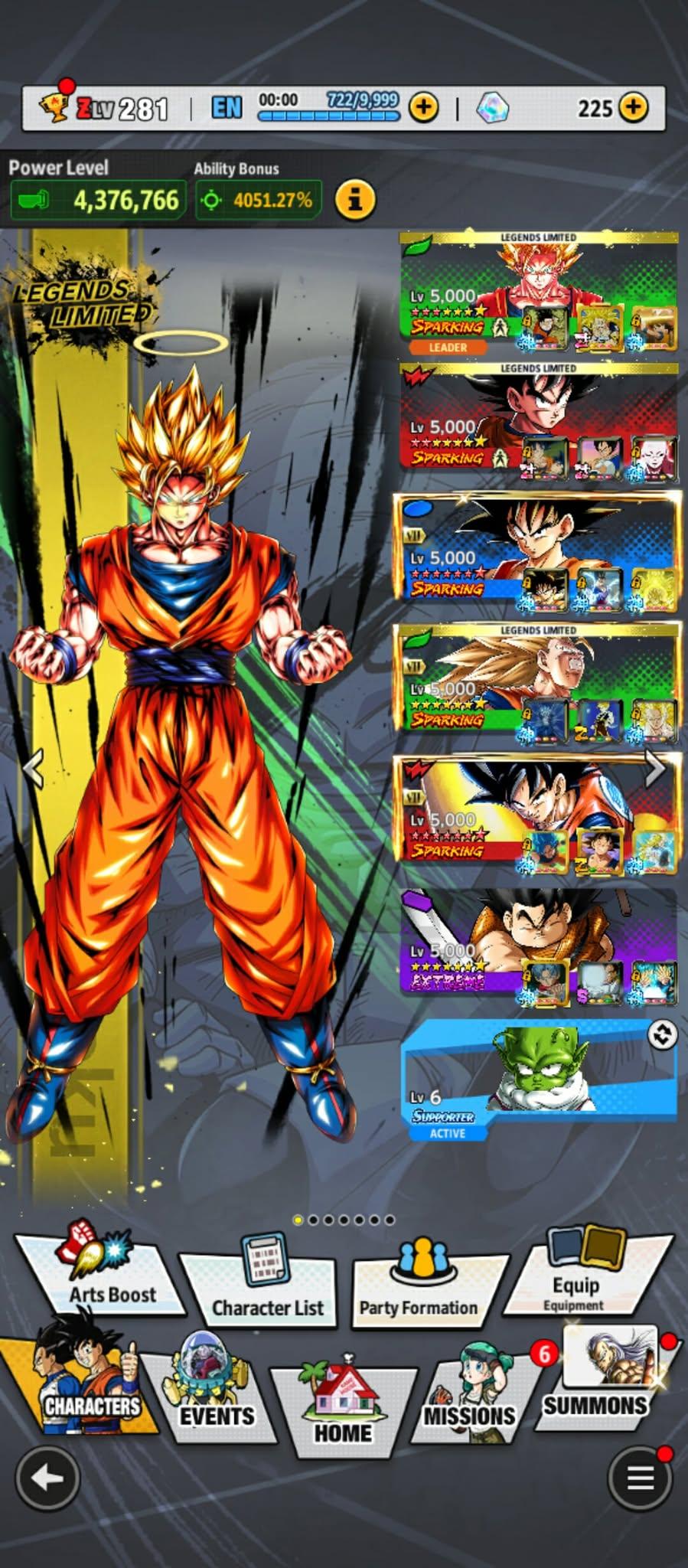The image size is (688, 1568).
Task: Show the next party with right arrow
Action: click(655, 768)
